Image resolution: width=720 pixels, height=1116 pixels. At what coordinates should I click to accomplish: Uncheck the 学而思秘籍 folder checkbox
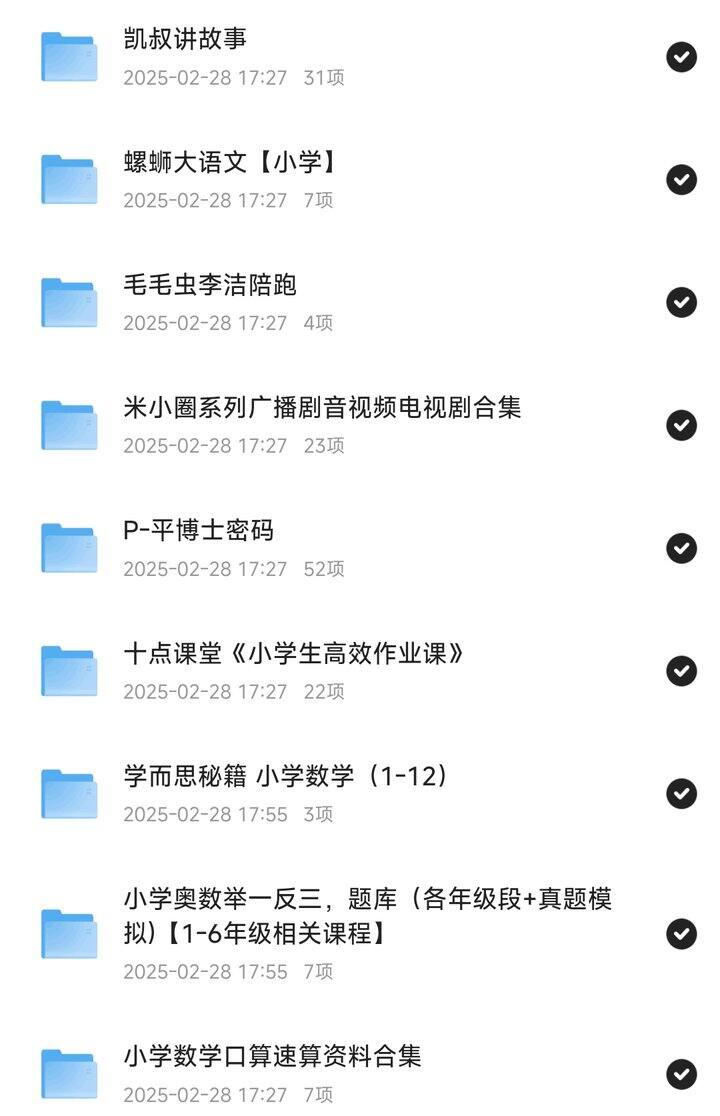coord(681,794)
